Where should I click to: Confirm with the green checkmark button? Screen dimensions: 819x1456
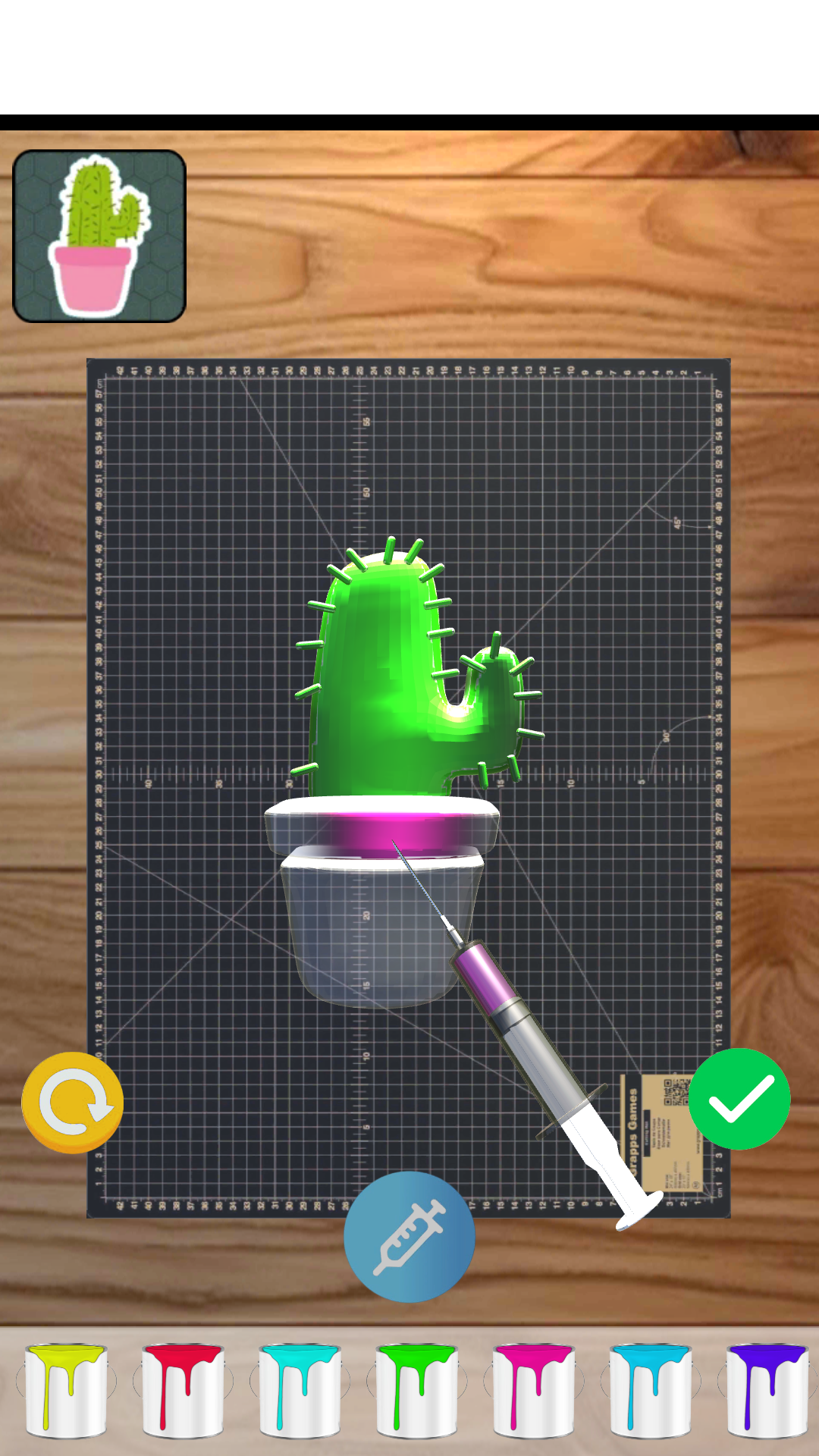(739, 1099)
